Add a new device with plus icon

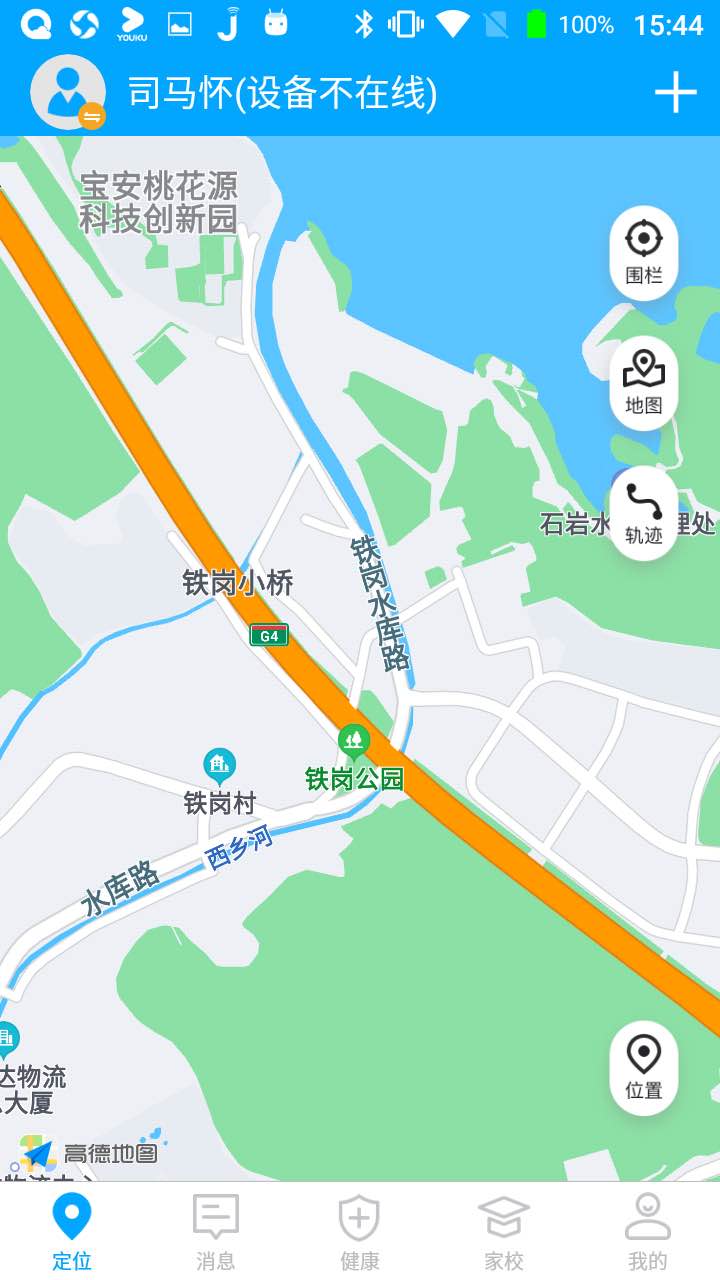[x=675, y=93]
